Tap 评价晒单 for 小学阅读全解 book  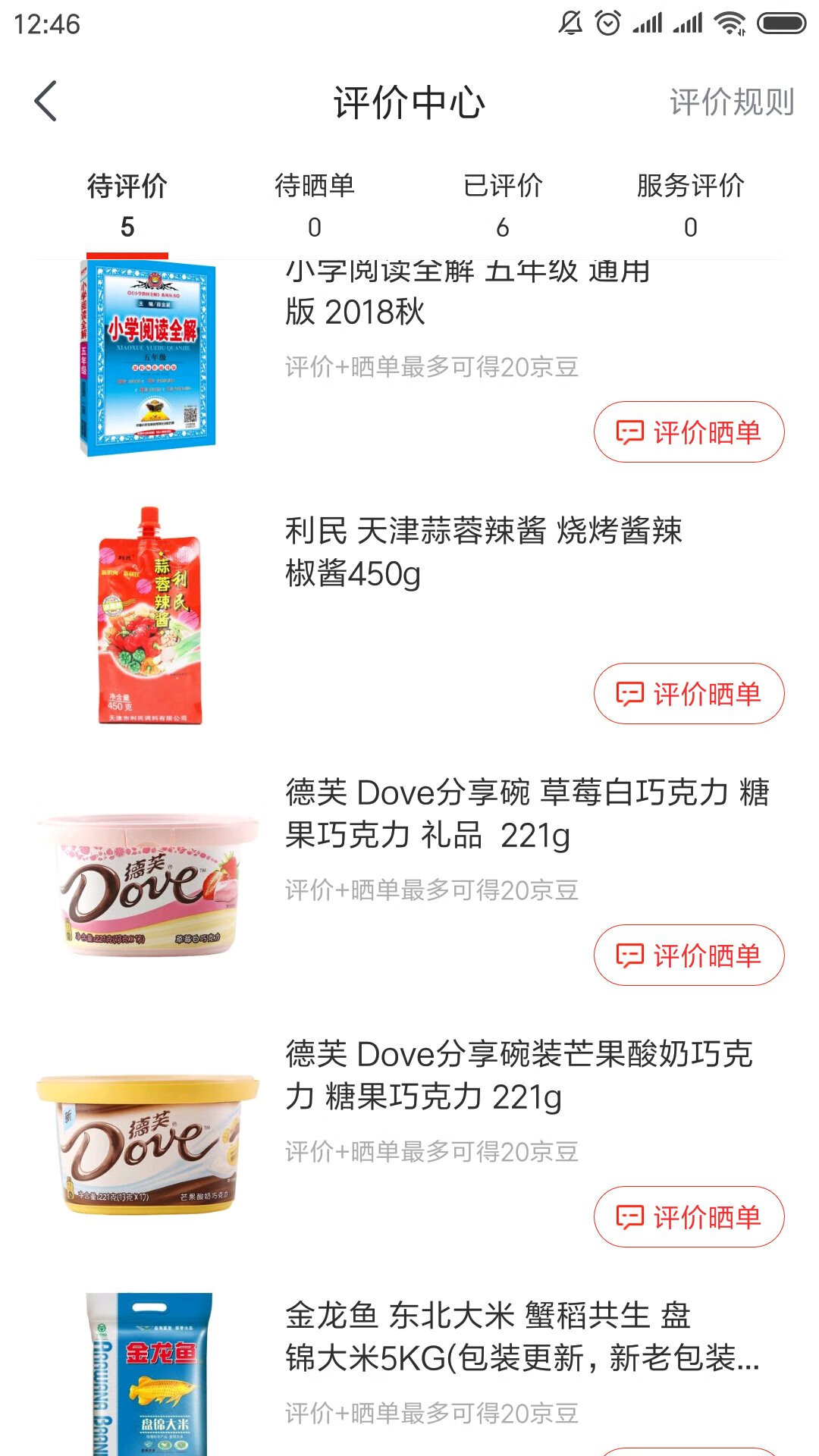(689, 432)
